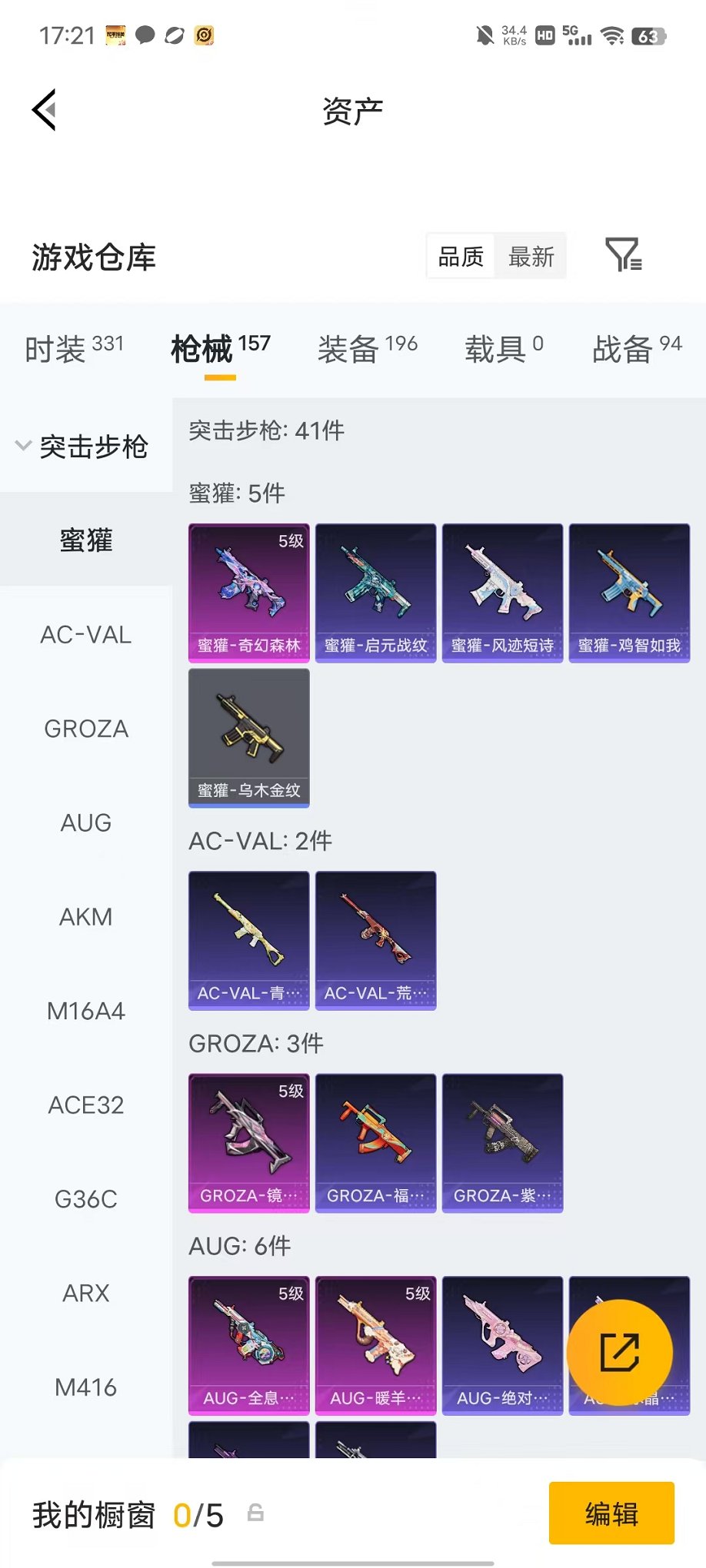This screenshot has width=706, height=1568.
Task: View the AUG-暖羊 skin
Action: click(x=376, y=1346)
